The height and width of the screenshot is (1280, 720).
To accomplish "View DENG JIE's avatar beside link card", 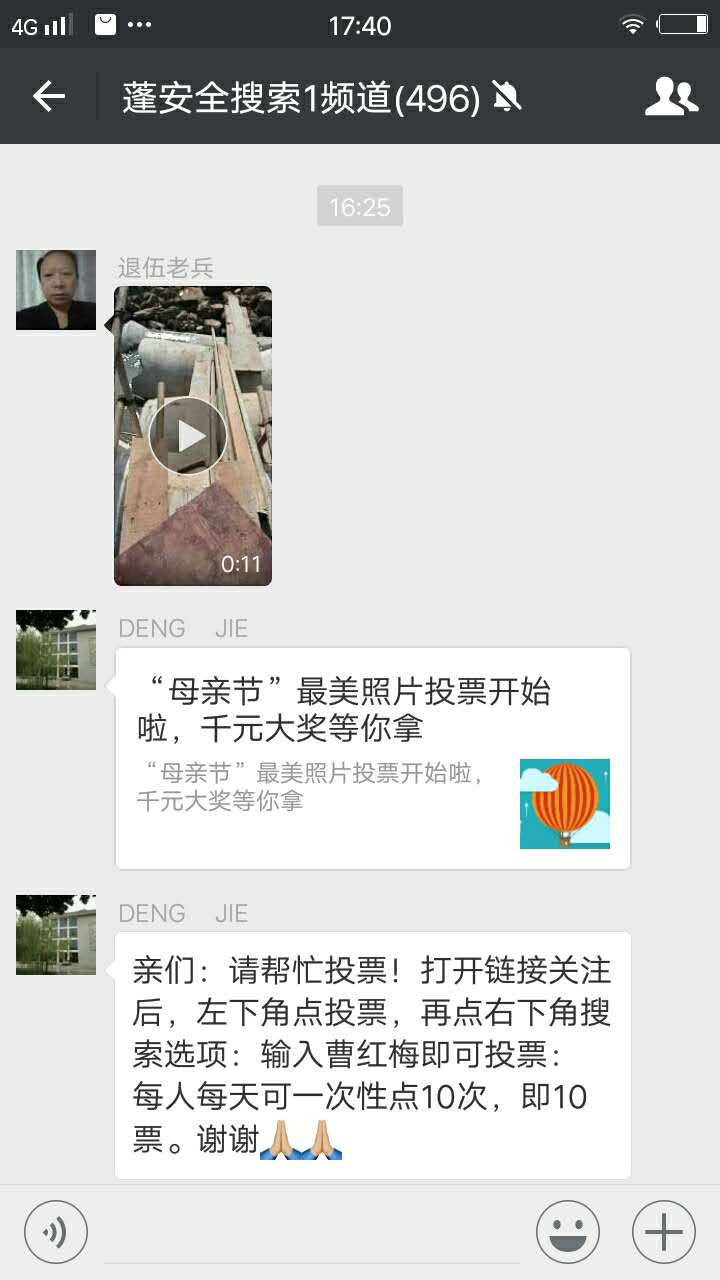I will (x=56, y=650).
